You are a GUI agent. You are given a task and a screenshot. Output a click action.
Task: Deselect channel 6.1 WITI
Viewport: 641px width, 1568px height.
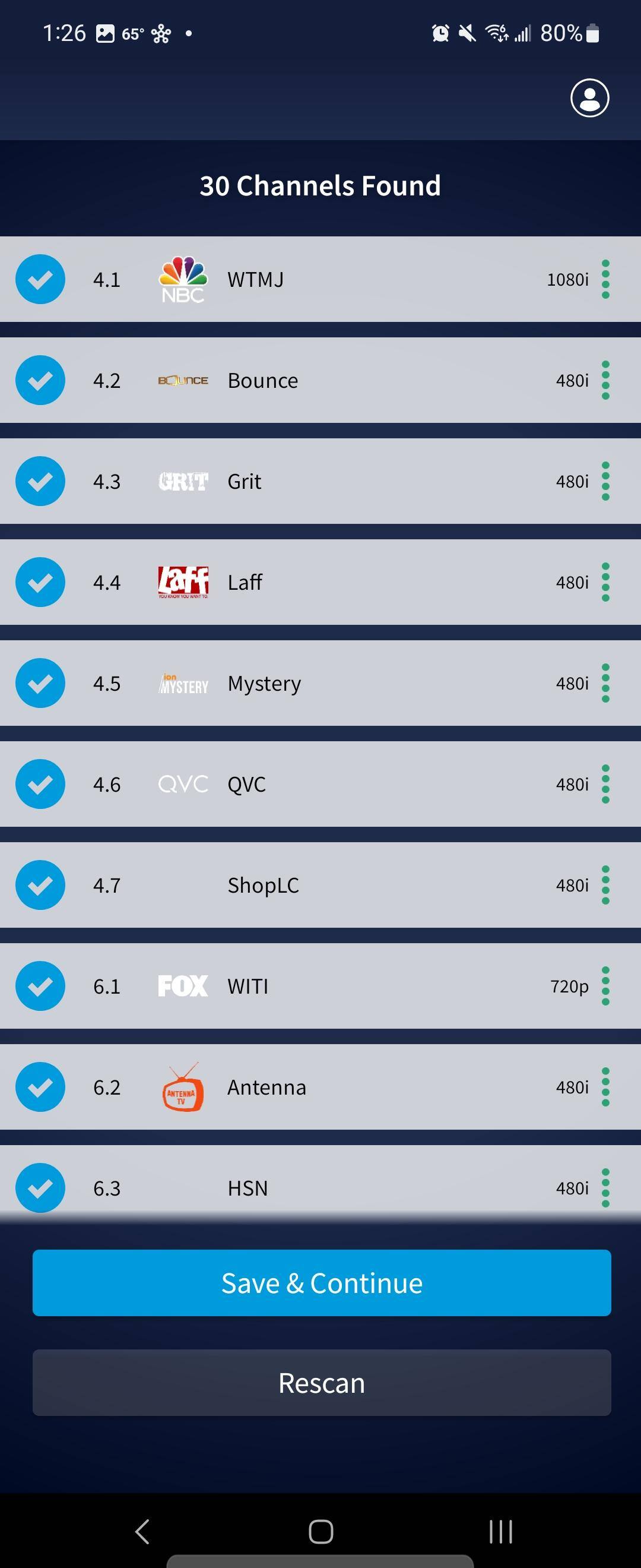[40, 986]
